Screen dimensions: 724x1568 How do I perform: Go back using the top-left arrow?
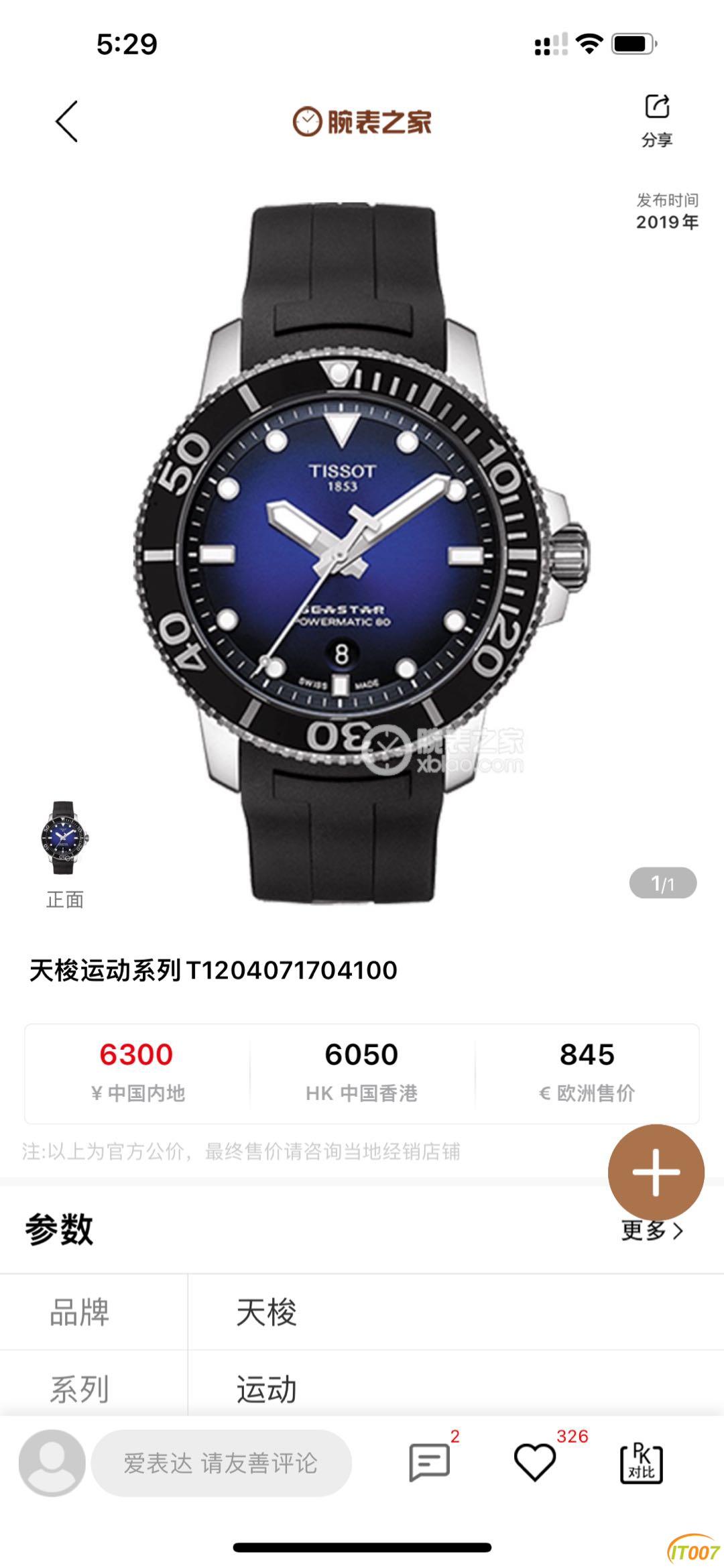(x=67, y=121)
